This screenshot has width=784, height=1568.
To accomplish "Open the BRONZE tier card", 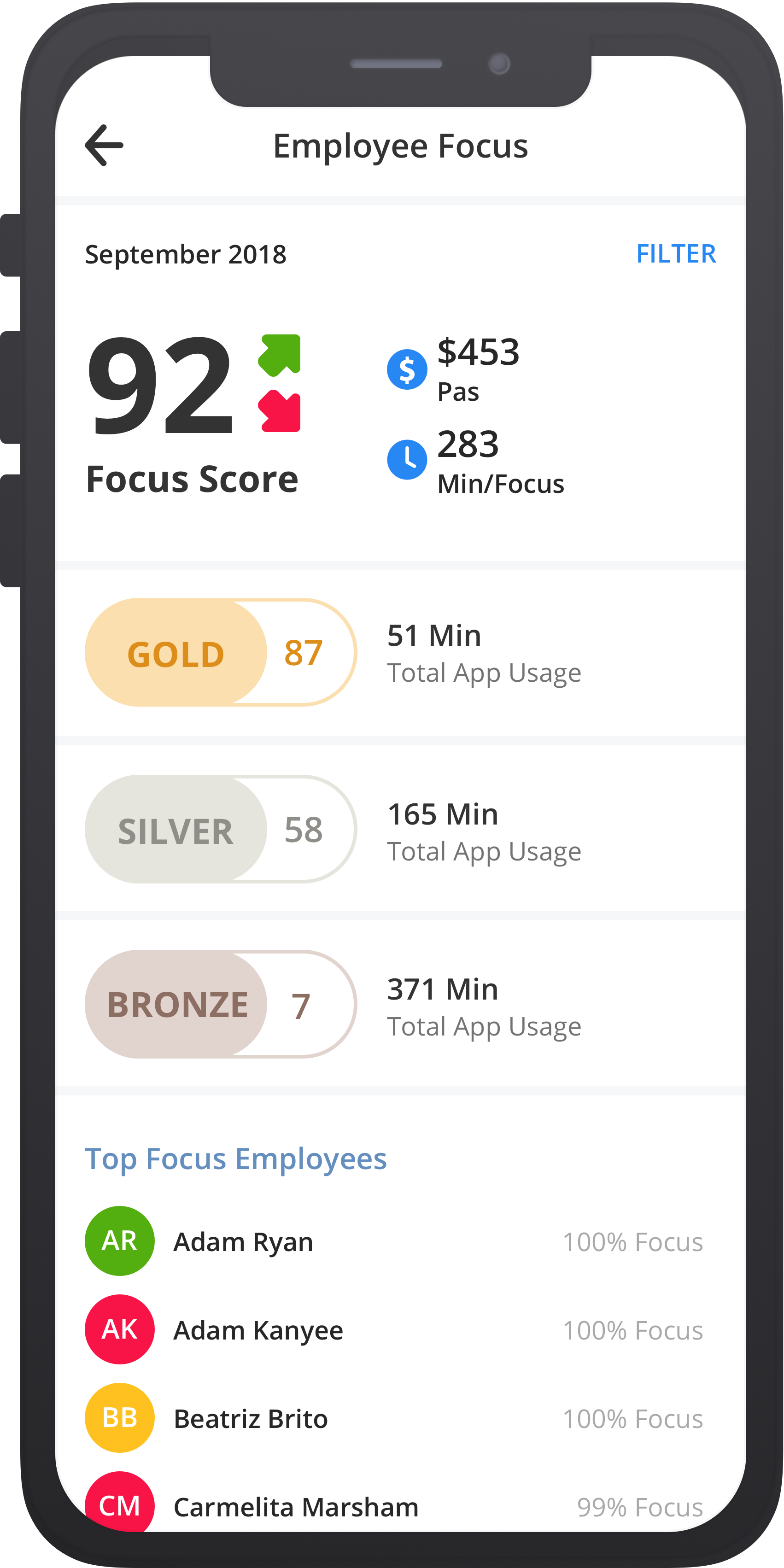I will click(x=401, y=1004).
